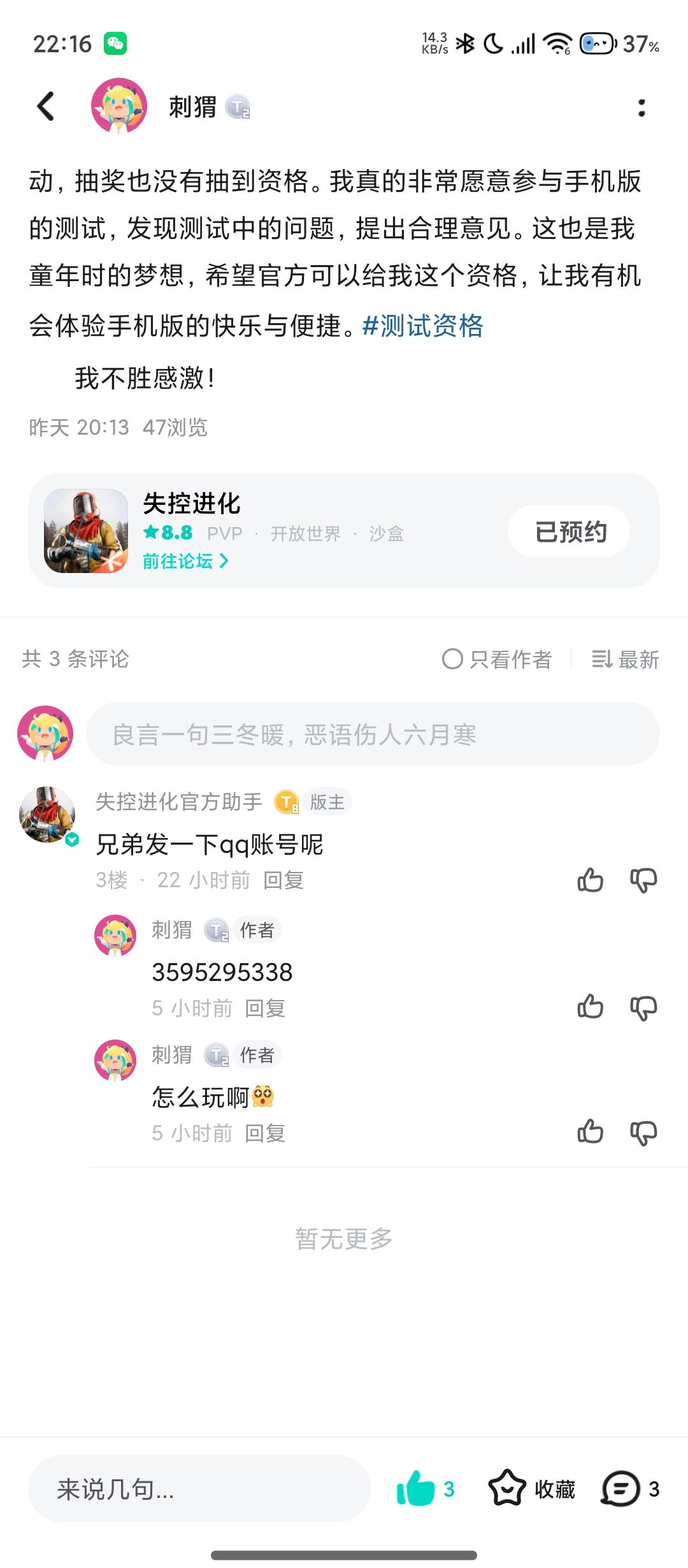Viewport: 688px width, 1568px height.
Task: Dislike the 兄弟发一下qq账号呢 comment
Action: click(x=643, y=880)
